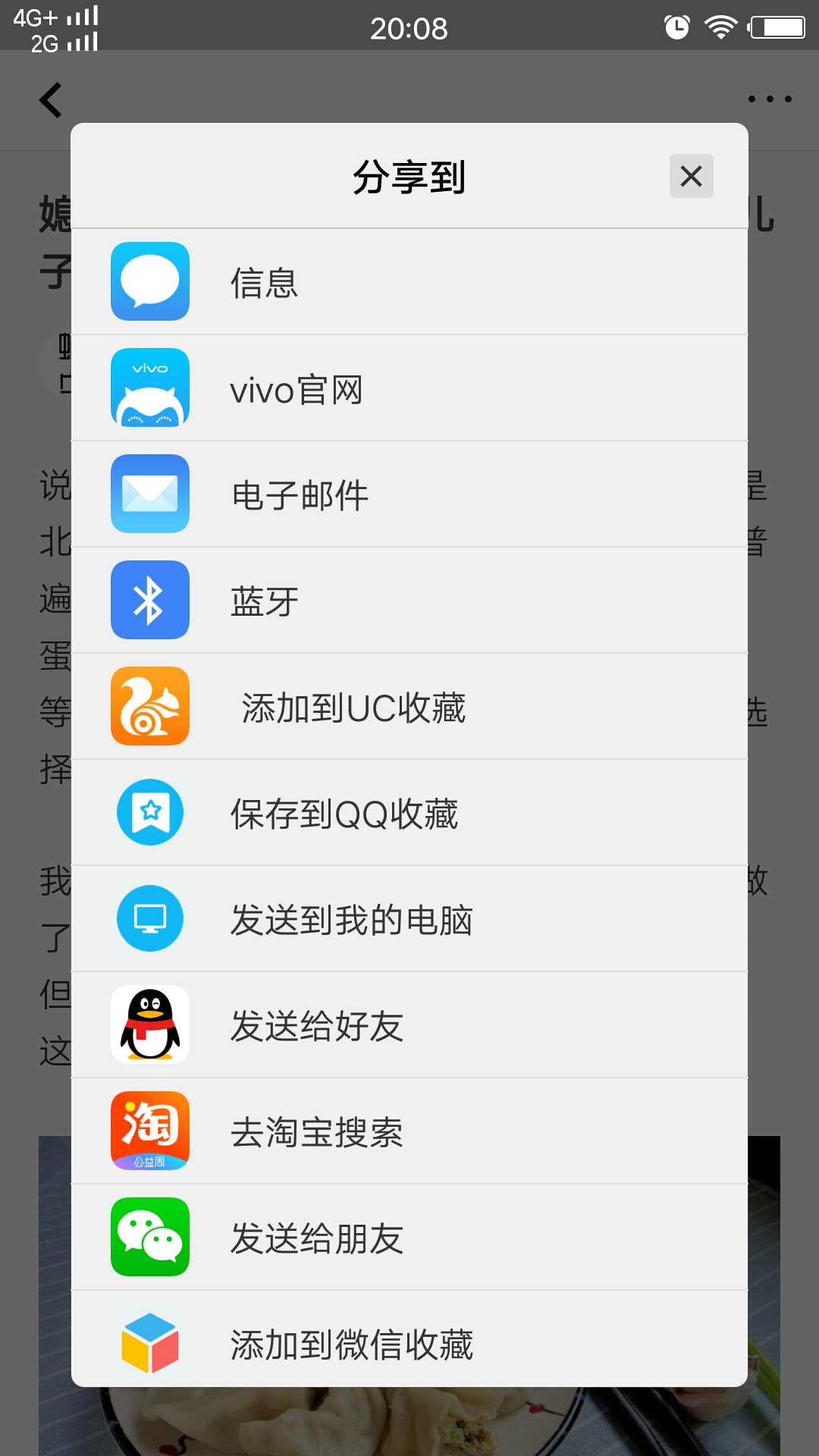Screen dimensions: 819x1456
Task: Select vivo官网 share option
Action: coord(409,388)
